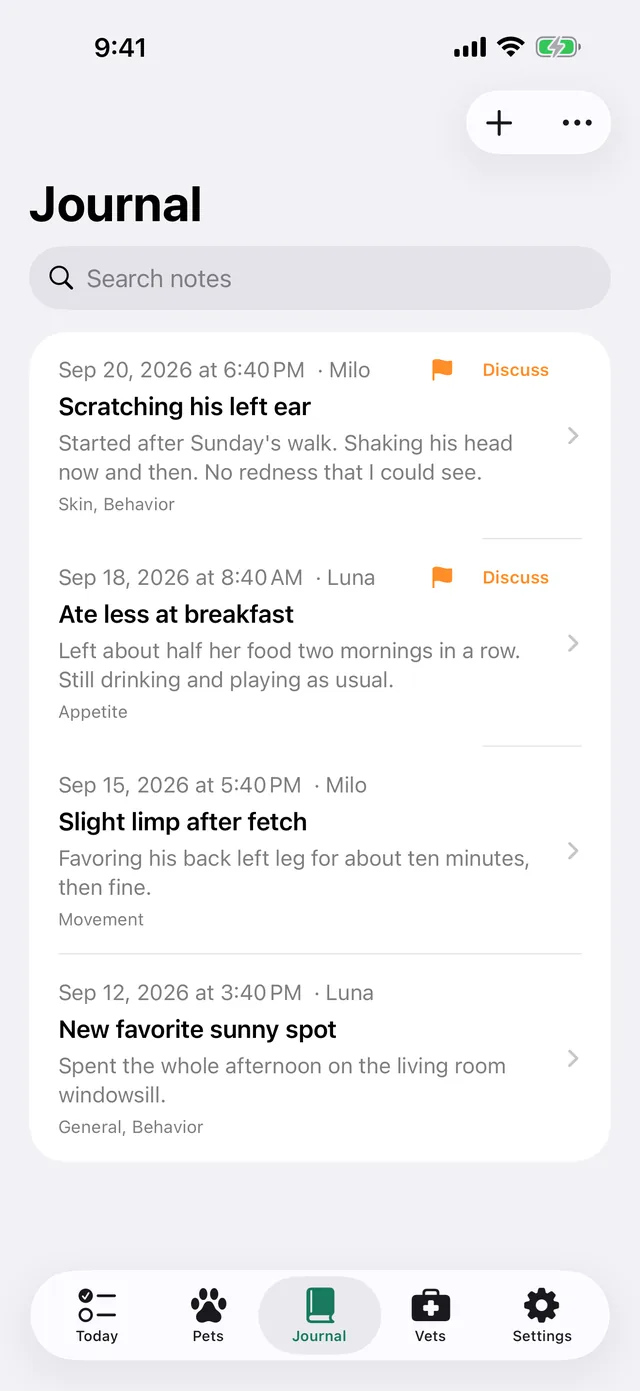
Task: Open the more options menu
Action: pyautogui.click(x=577, y=123)
